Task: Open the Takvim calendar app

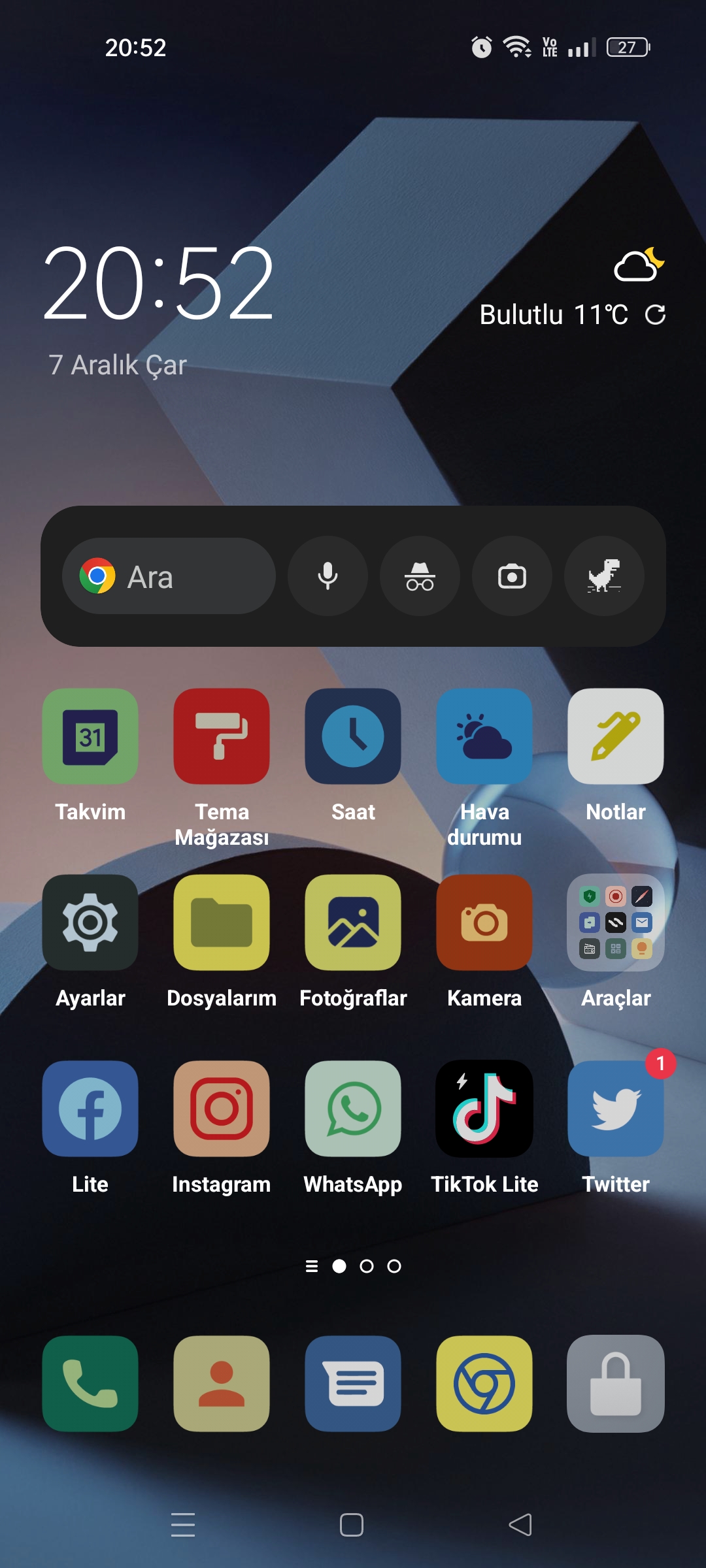Action: coord(90,736)
